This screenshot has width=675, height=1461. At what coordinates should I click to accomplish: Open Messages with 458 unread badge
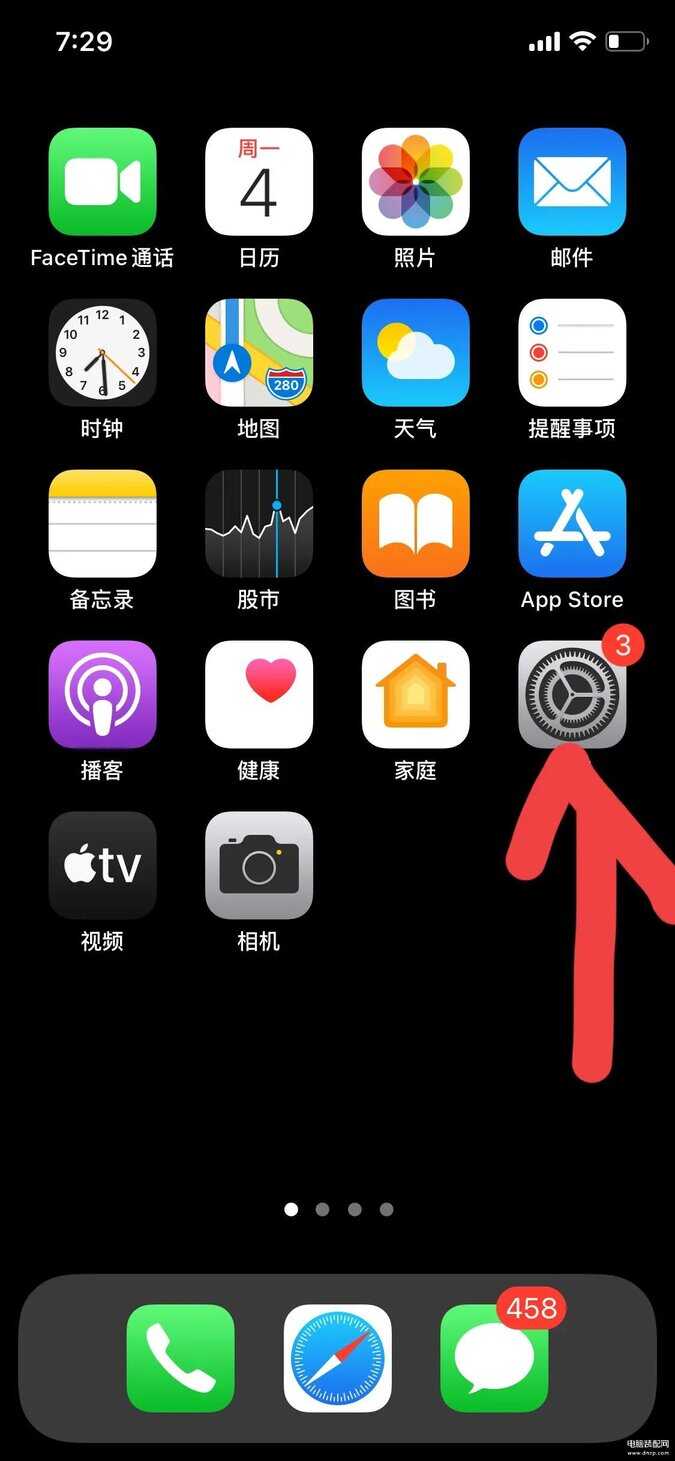pos(494,1358)
